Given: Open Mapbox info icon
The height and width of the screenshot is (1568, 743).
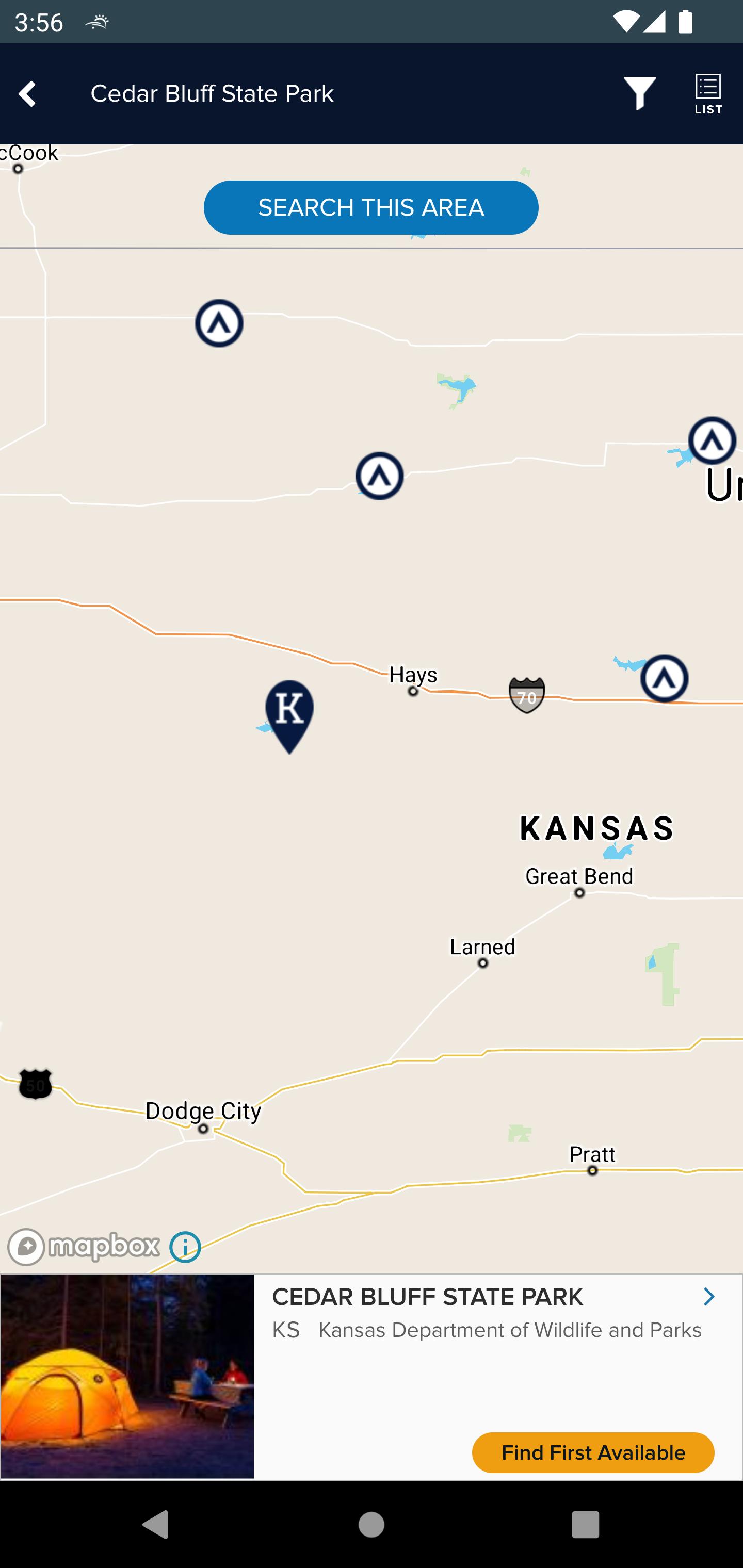Looking at the screenshot, I should [x=185, y=1247].
